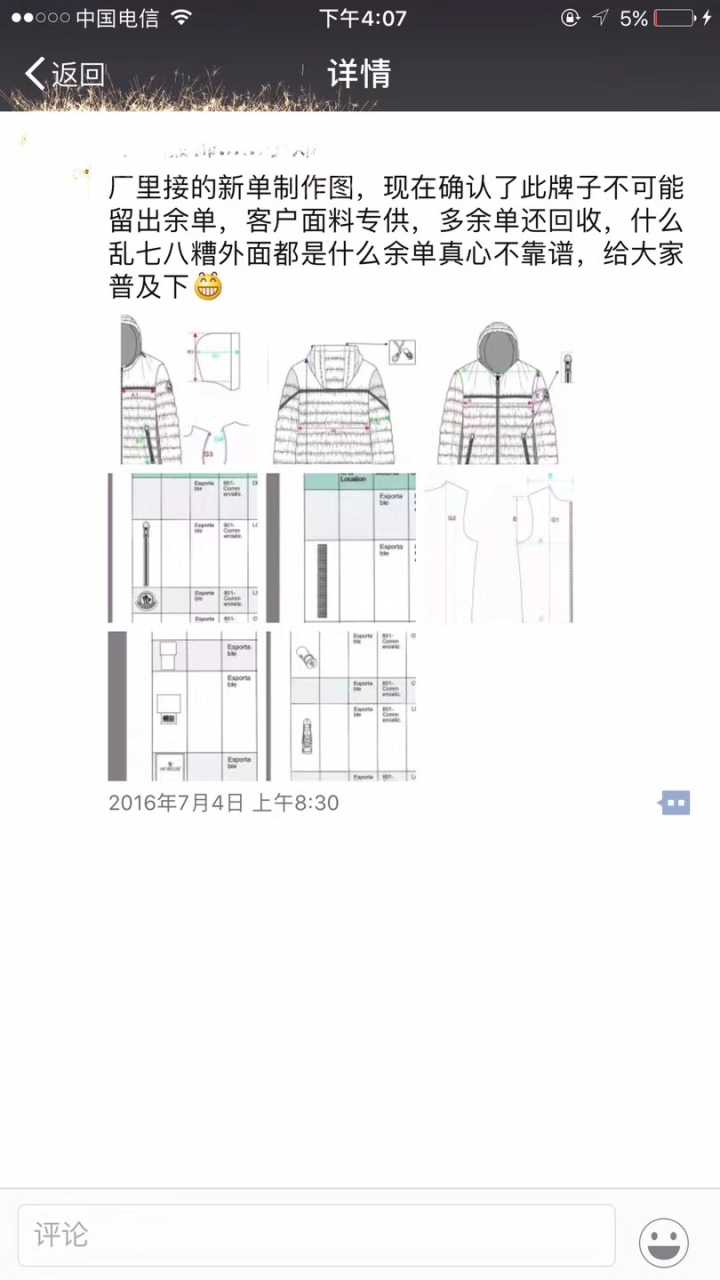The image size is (720, 1280).
Task: Tap the orientation lock icon in status bar
Action: coord(571,16)
